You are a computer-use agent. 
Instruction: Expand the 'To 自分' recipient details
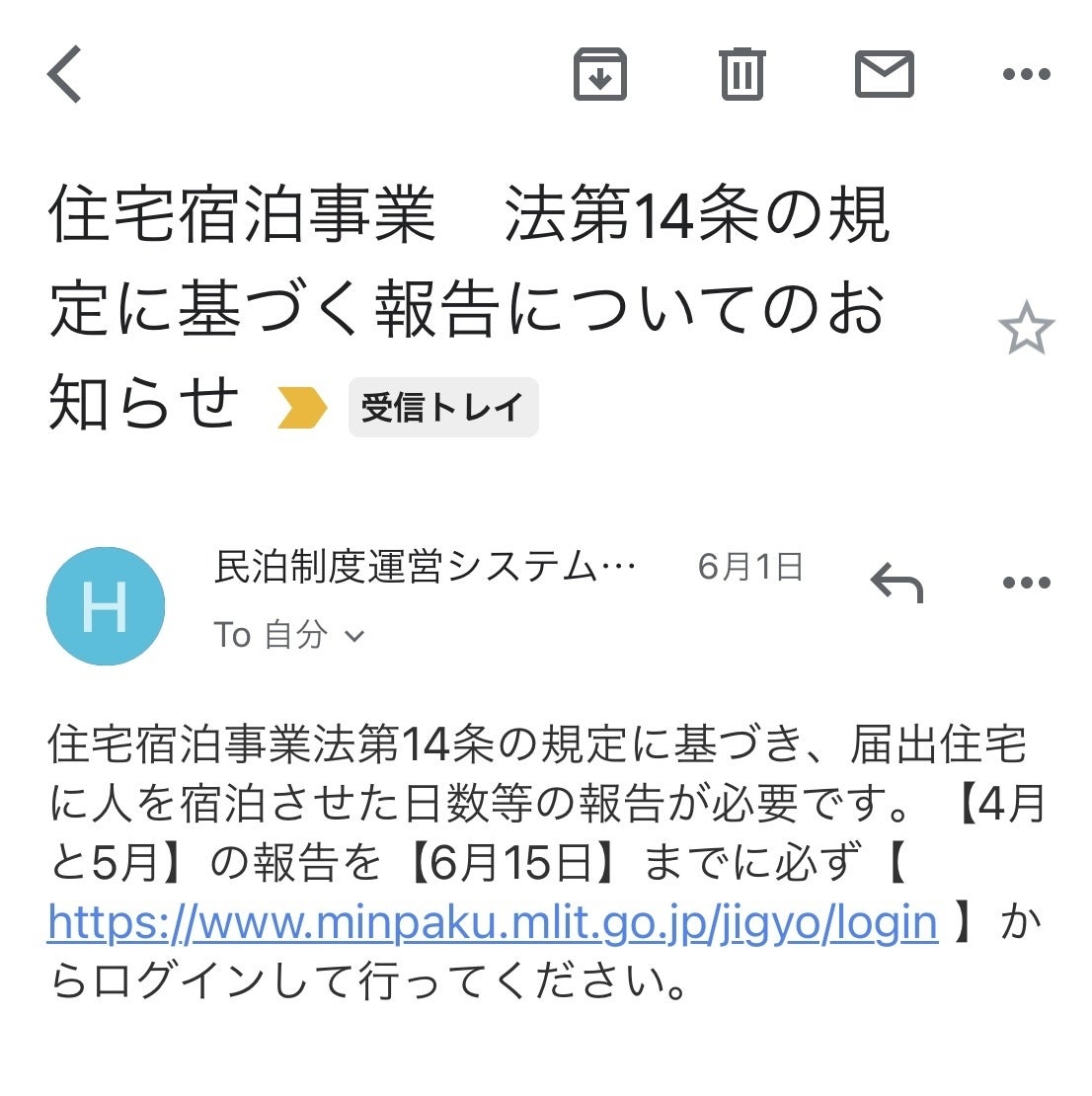(289, 635)
